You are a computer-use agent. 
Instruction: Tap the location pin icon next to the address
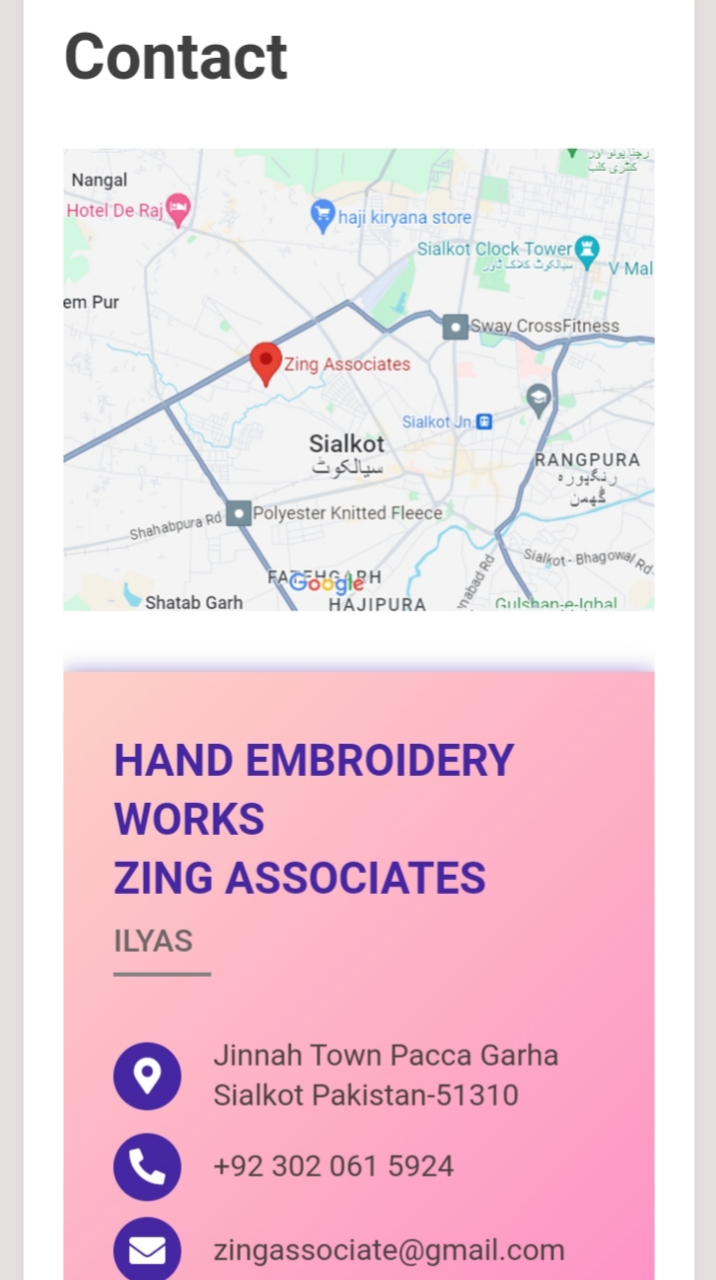pos(147,1076)
